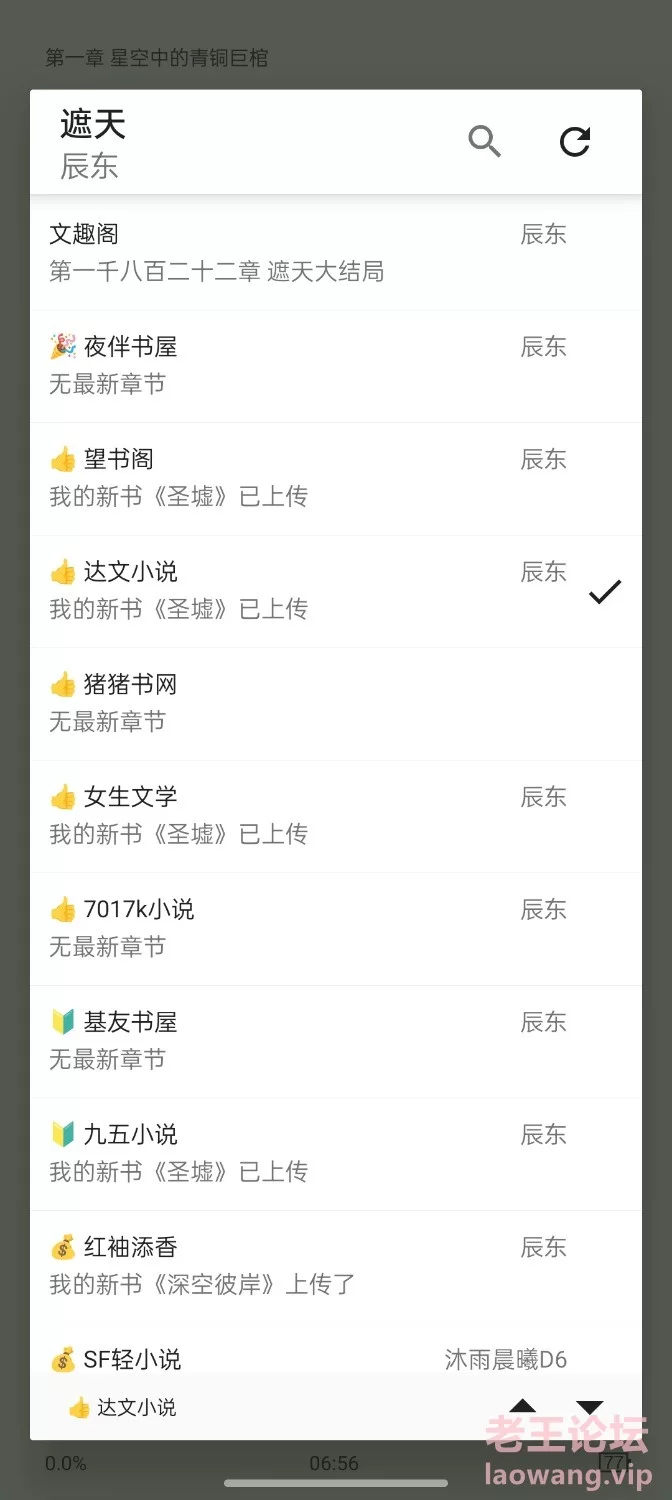The image size is (672, 1500).
Task: Select the 文趣阁 source
Action: tap(336, 253)
